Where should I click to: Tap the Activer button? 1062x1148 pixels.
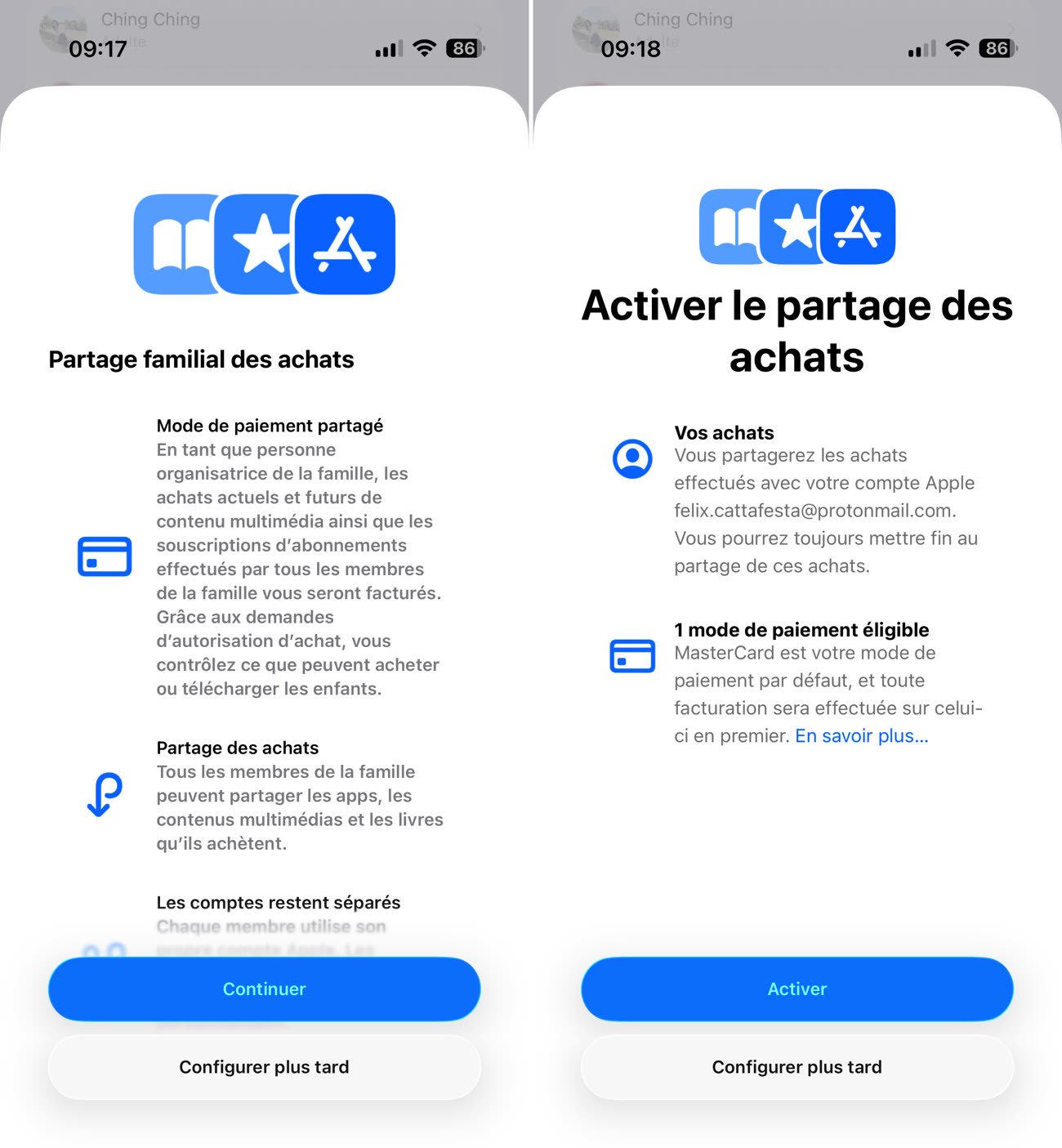(x=796, y=989)
